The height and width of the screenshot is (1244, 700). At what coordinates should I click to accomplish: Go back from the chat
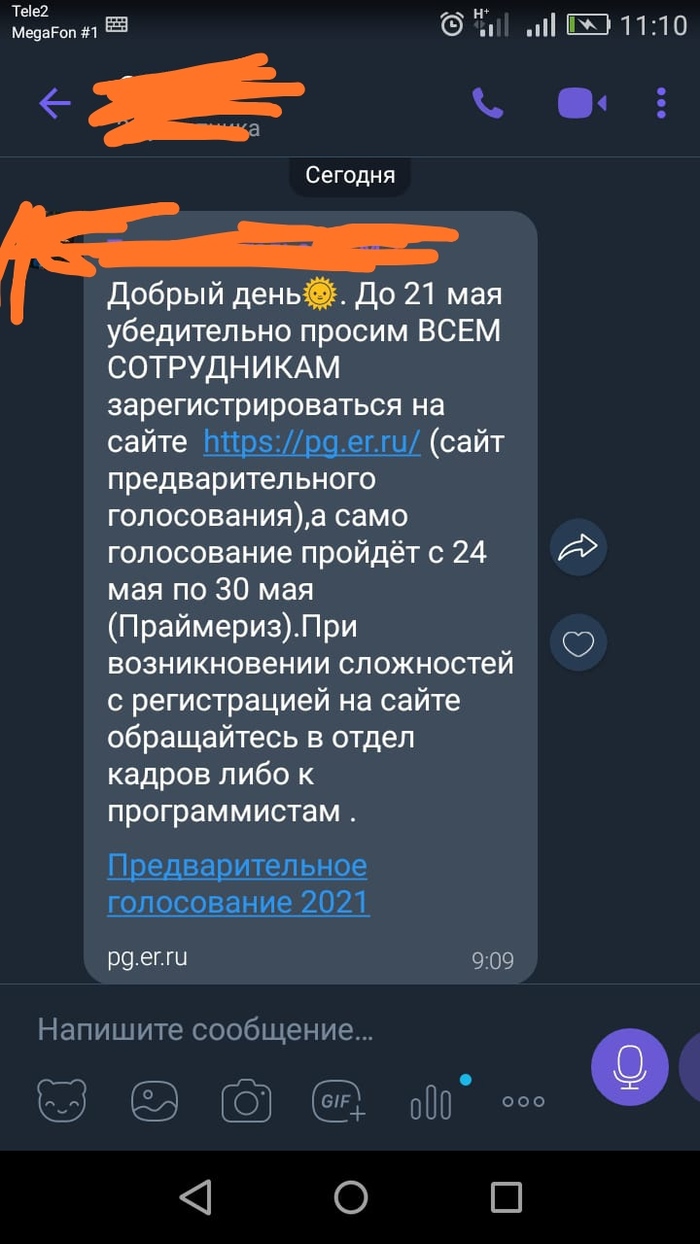pyautogui.click(x=54, y=102)
